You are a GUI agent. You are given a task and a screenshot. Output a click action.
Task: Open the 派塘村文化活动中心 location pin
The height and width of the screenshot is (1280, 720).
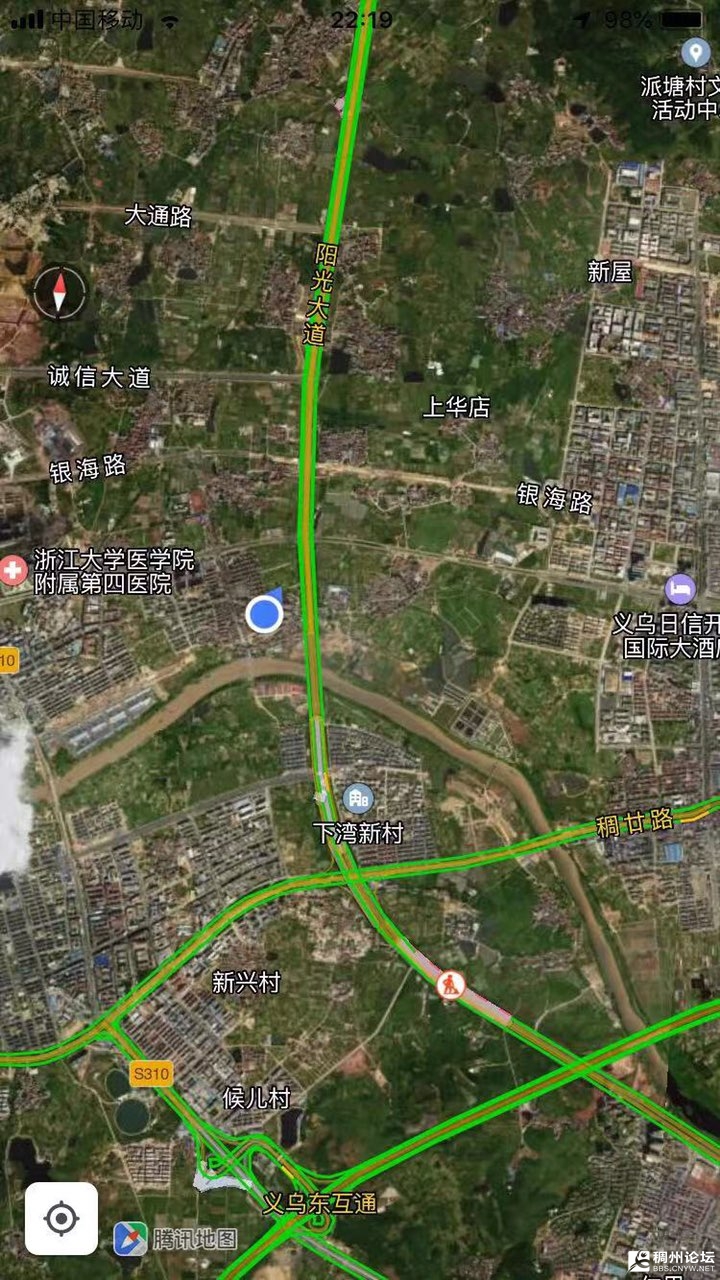(x=695, y=53)
